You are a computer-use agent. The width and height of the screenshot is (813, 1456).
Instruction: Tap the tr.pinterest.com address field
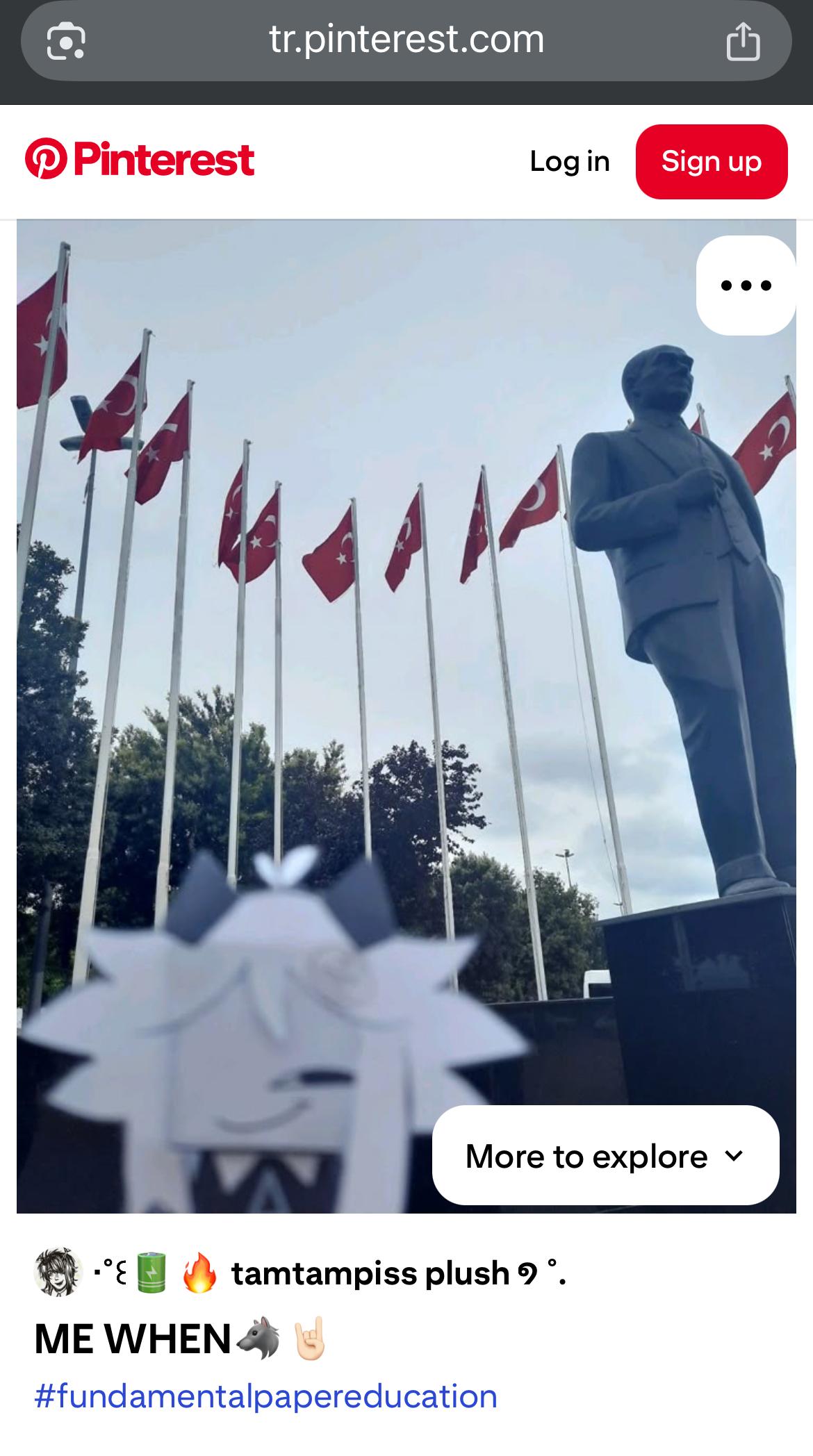(406, 40)
